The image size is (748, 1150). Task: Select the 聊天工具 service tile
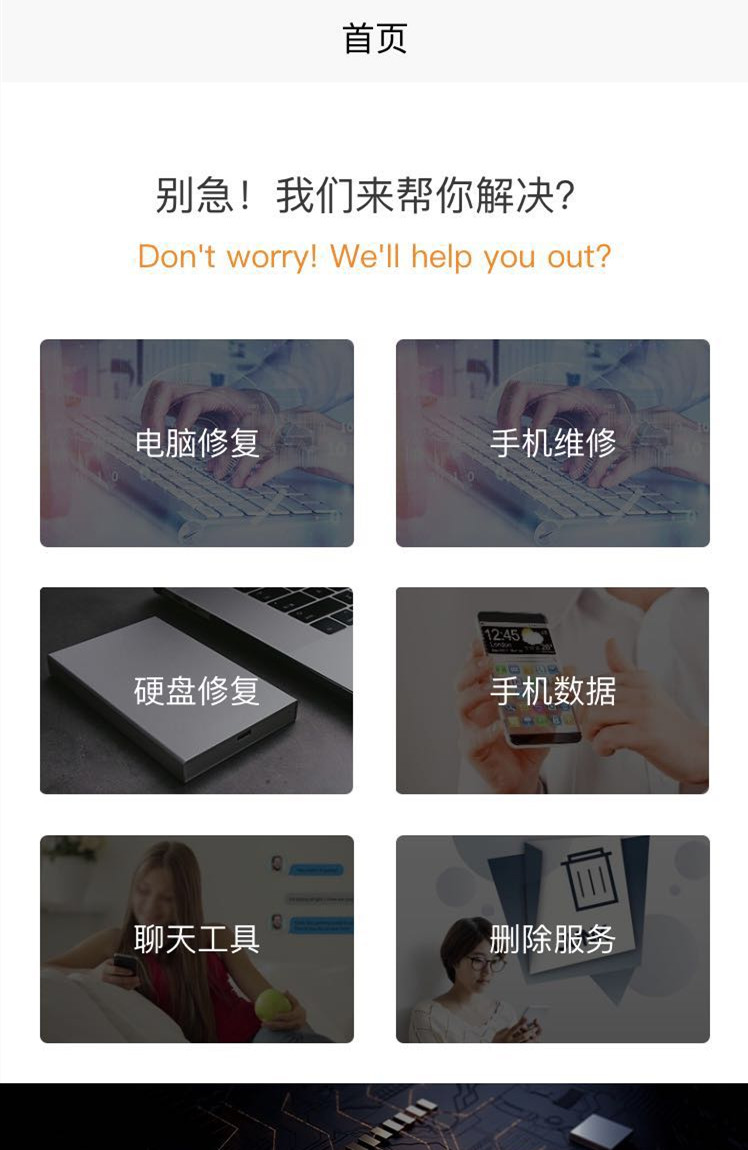click(x=196, y=938)
